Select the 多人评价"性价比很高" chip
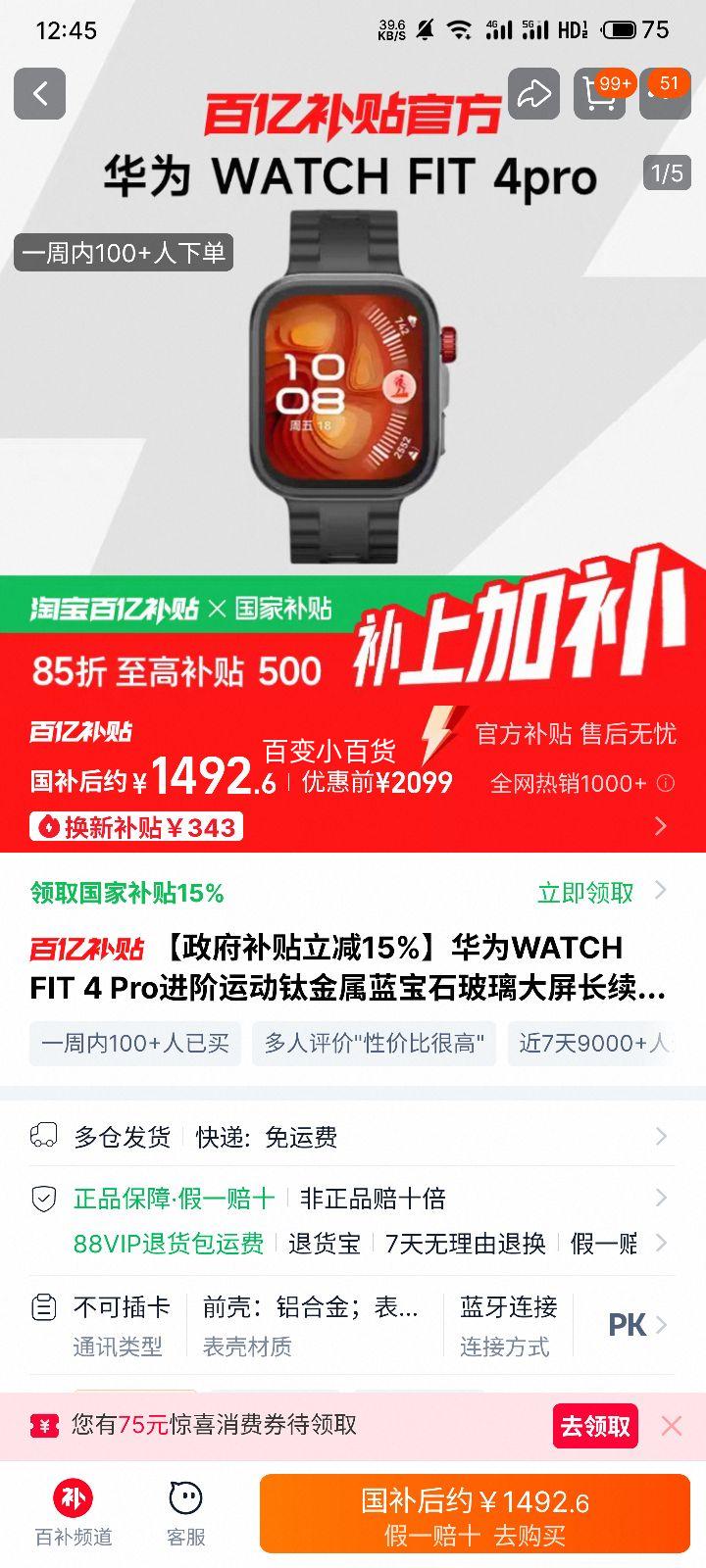 coord(374,1044)
